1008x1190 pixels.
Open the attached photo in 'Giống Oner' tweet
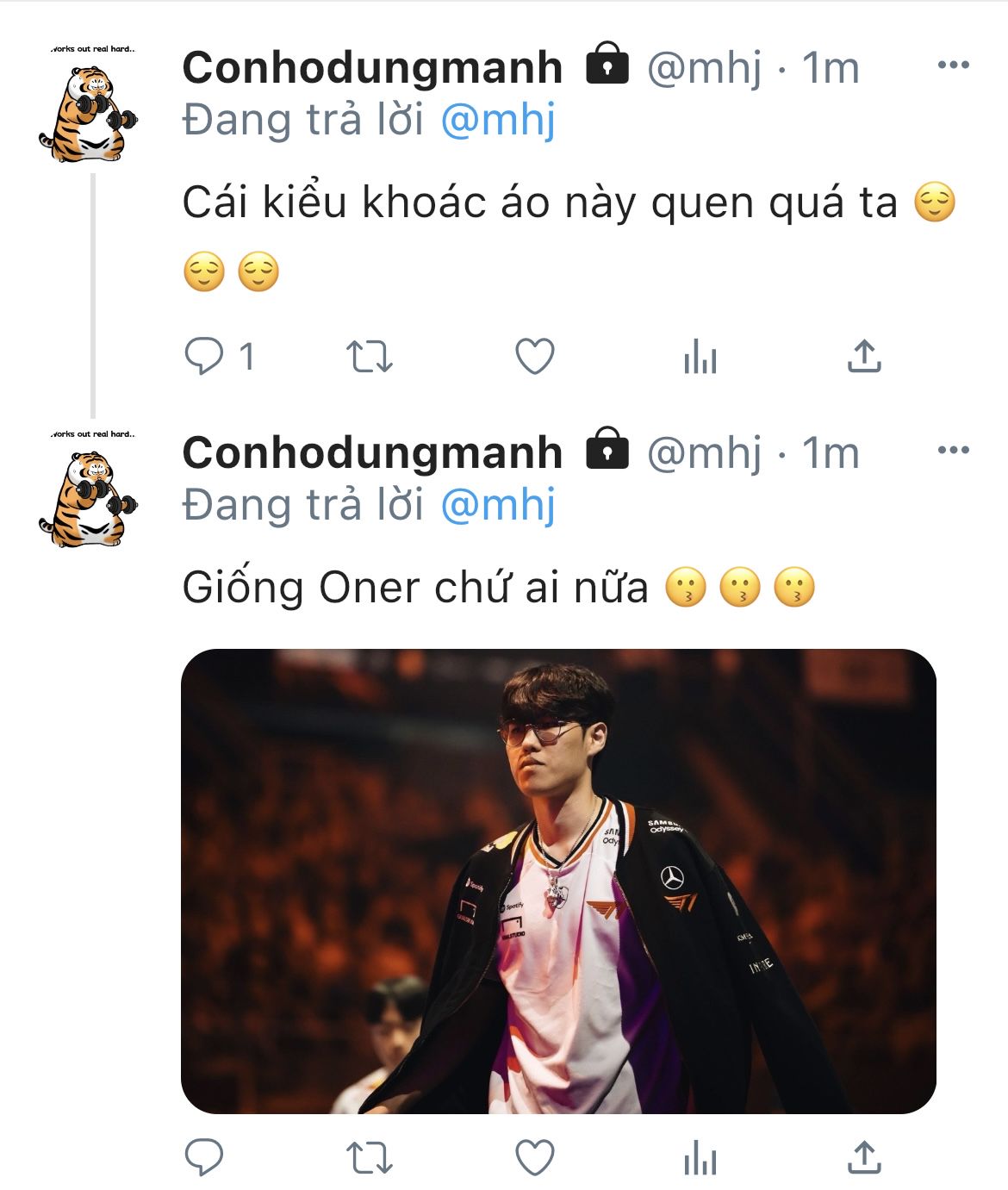click(558, 881)
